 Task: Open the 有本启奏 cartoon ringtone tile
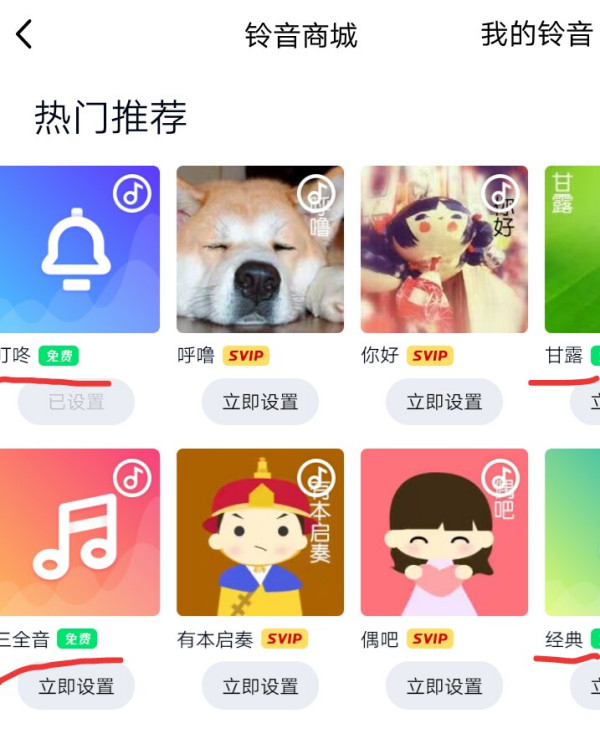coord(260,532)
